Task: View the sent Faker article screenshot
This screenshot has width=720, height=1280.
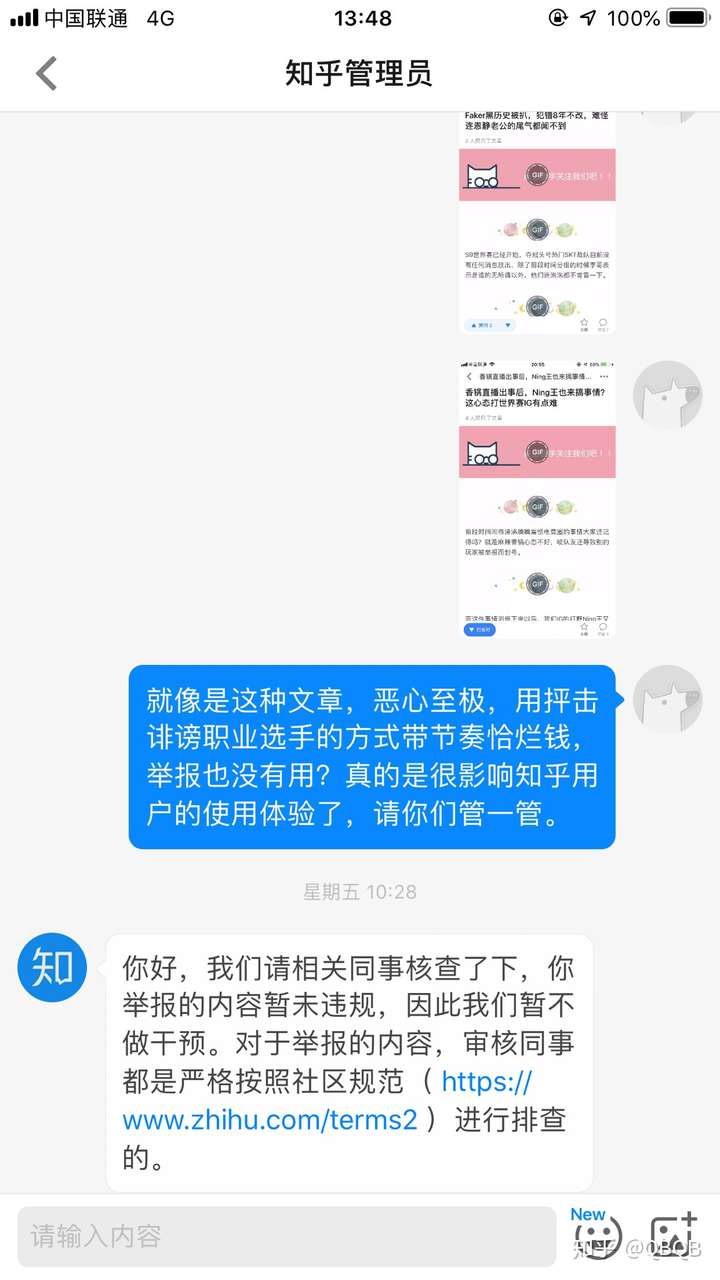Action: [537, 225]
